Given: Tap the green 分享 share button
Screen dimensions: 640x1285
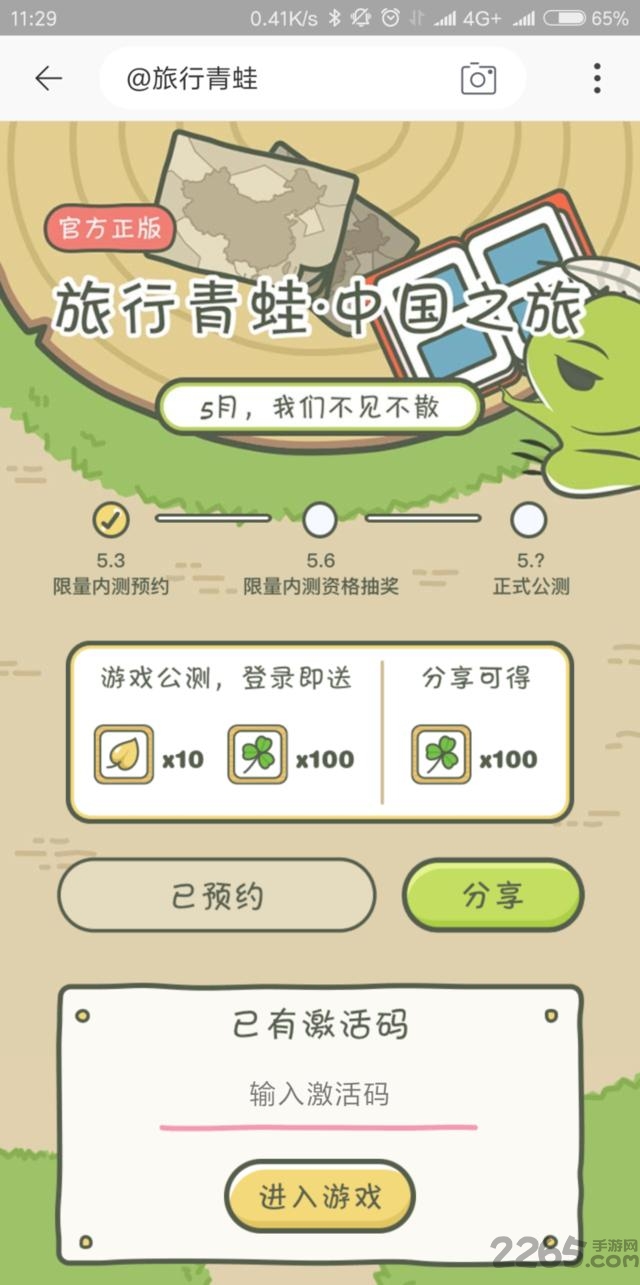Looking at the screenshot, I should (492, 895).
